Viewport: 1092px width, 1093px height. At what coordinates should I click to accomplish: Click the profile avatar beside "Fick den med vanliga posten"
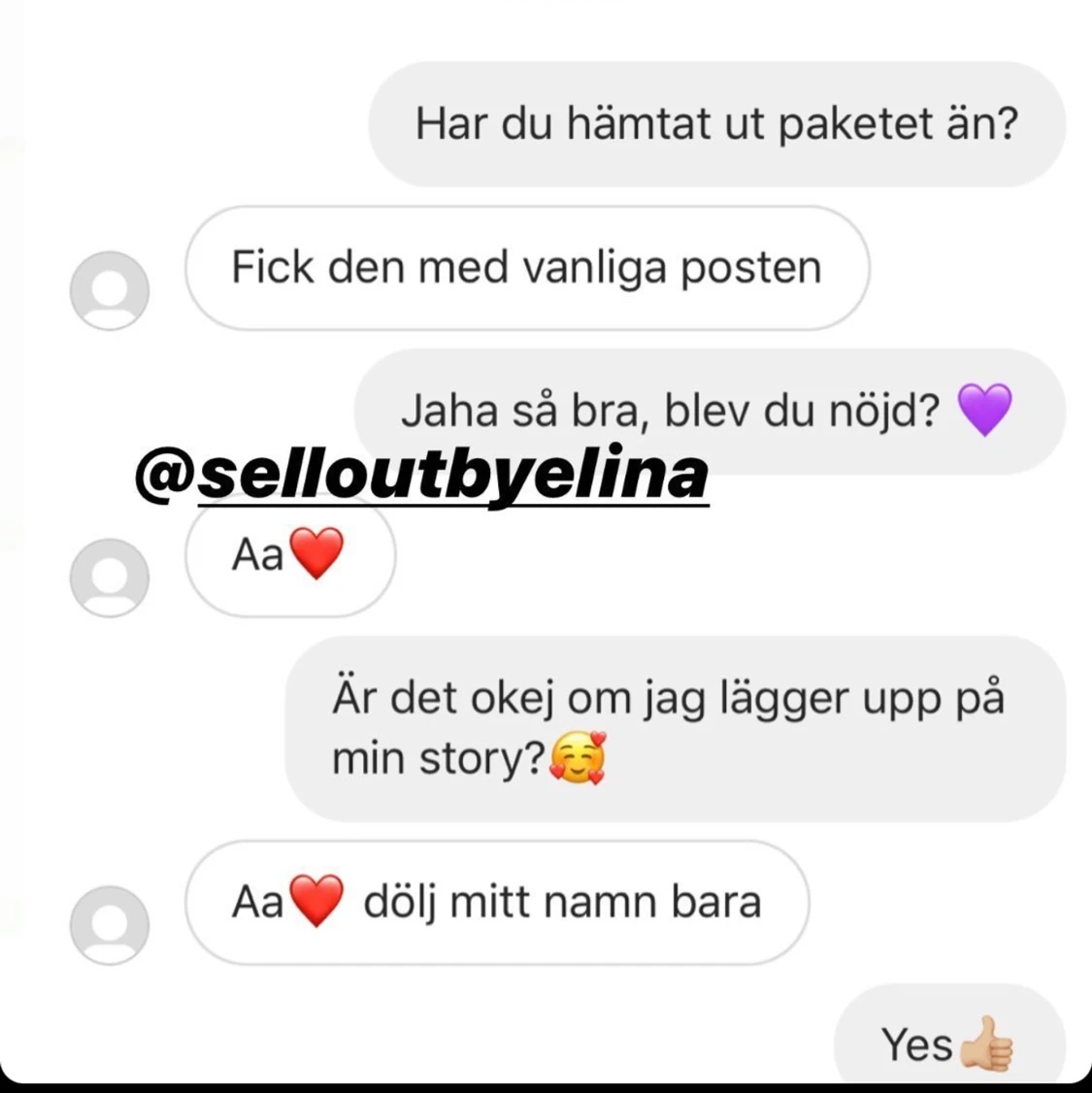110,289
